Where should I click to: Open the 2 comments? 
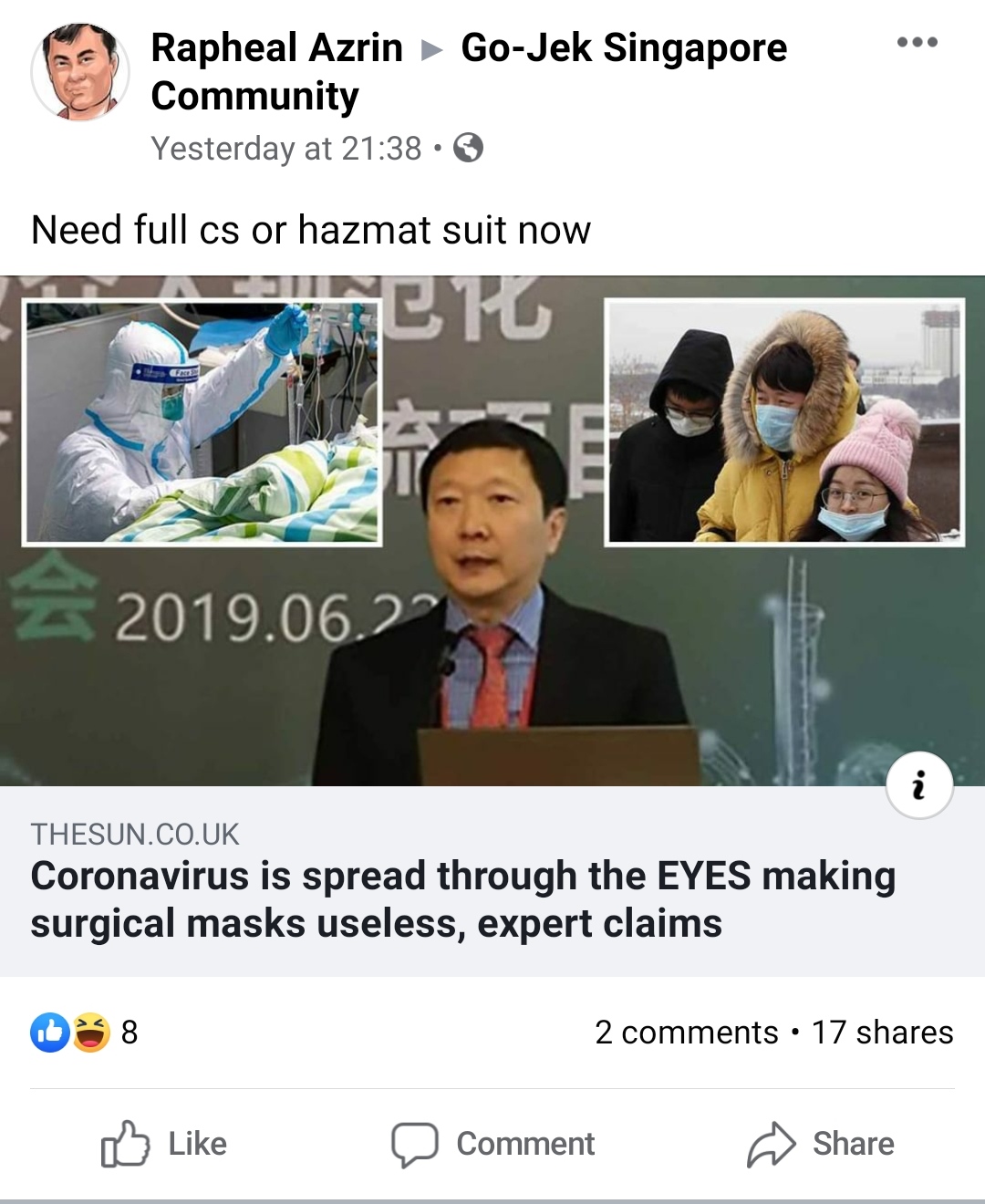686,1033
